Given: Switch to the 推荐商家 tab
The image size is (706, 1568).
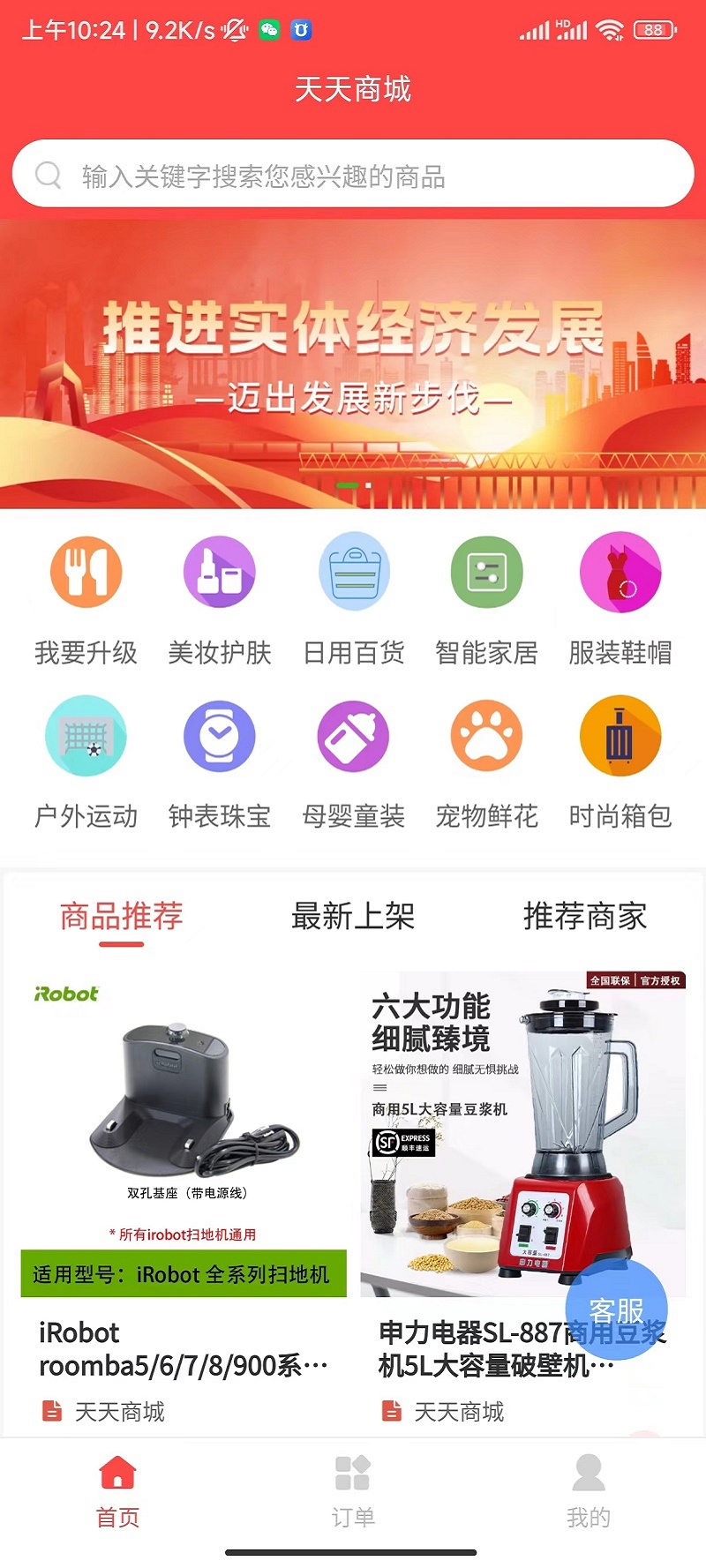Looking at the screenshot, I should pos(586,917).
